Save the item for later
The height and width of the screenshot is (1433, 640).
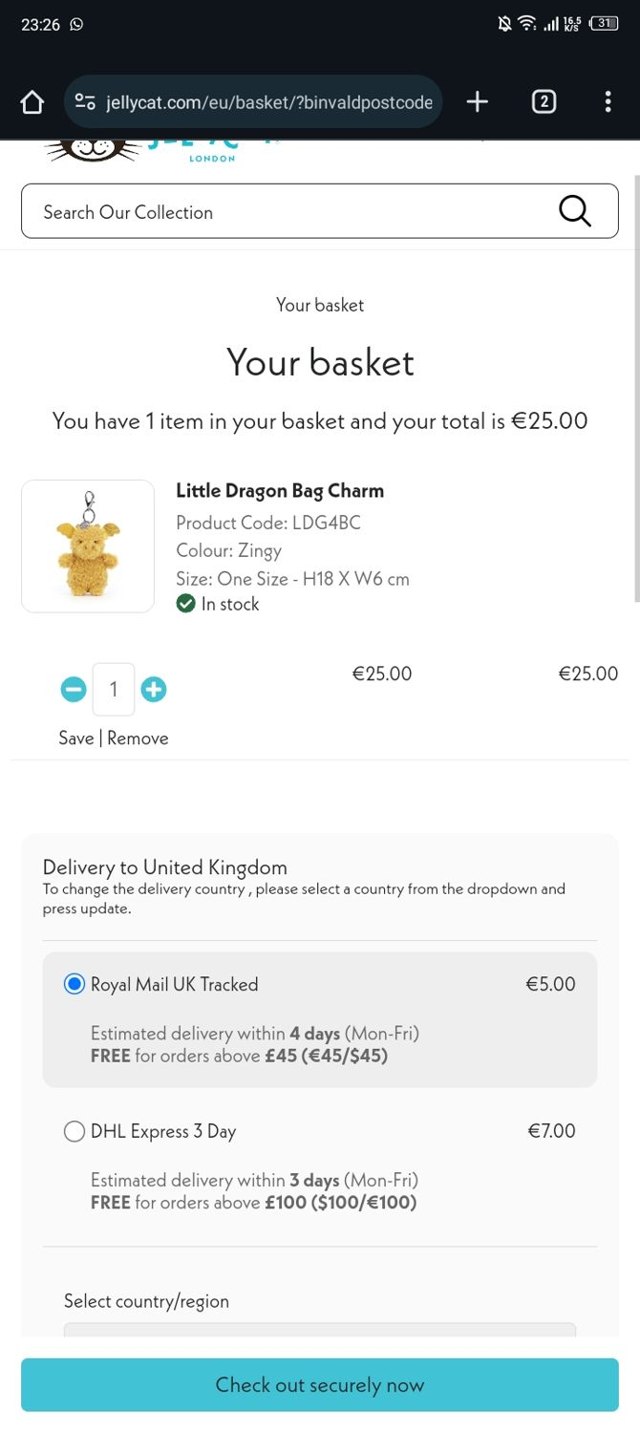click(75, 738)
